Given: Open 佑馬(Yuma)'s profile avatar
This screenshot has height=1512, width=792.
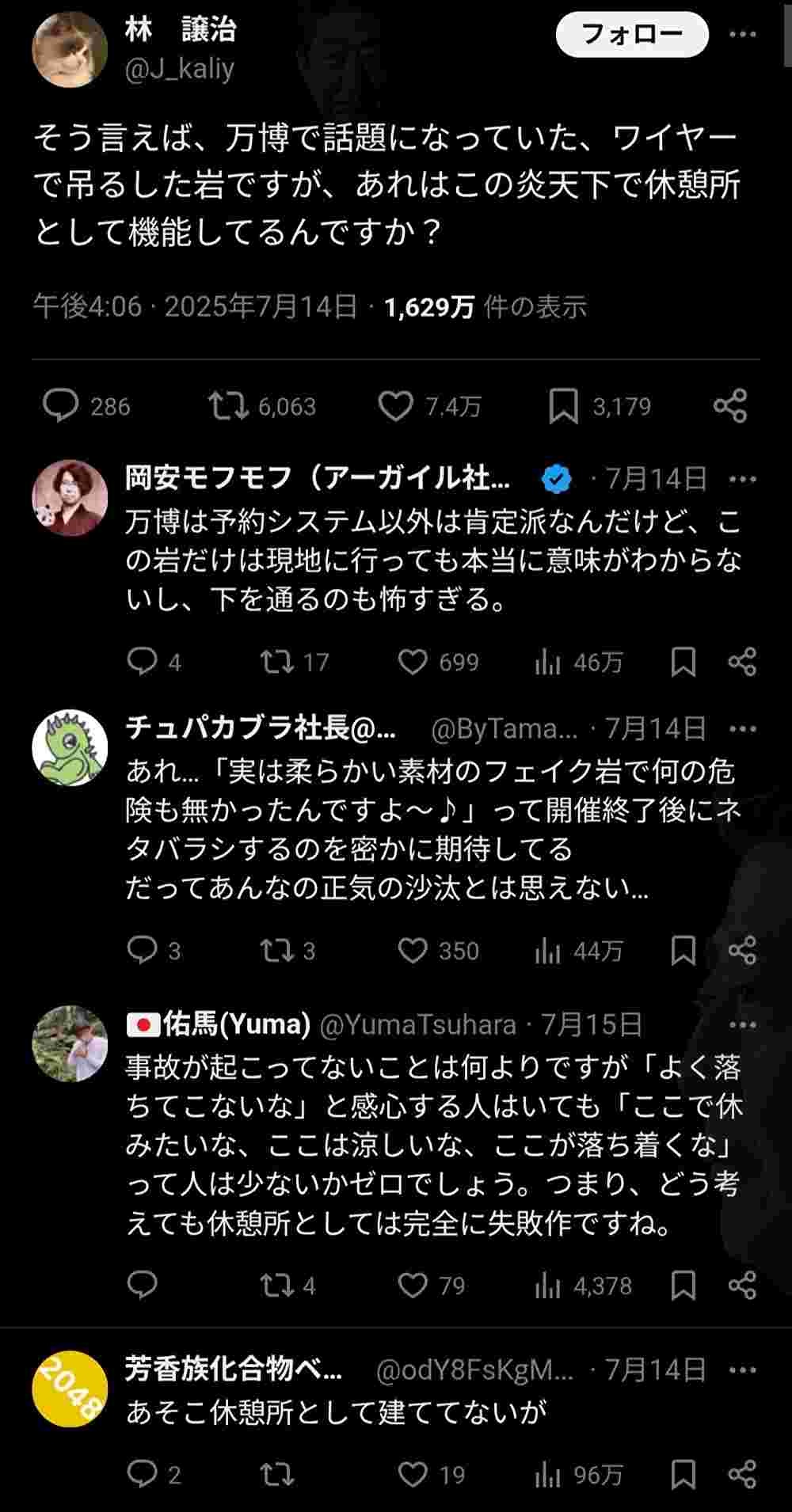Looking at the screenshot, I should pyautogui.click(x=70, y=1043).
